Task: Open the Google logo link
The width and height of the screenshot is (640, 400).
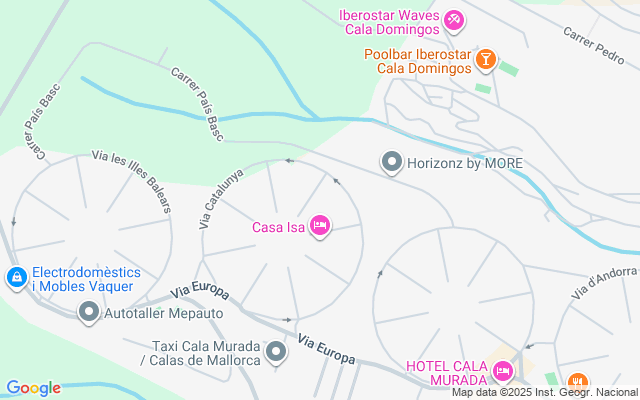Action: pyautogui.click(x=33, y=388)
